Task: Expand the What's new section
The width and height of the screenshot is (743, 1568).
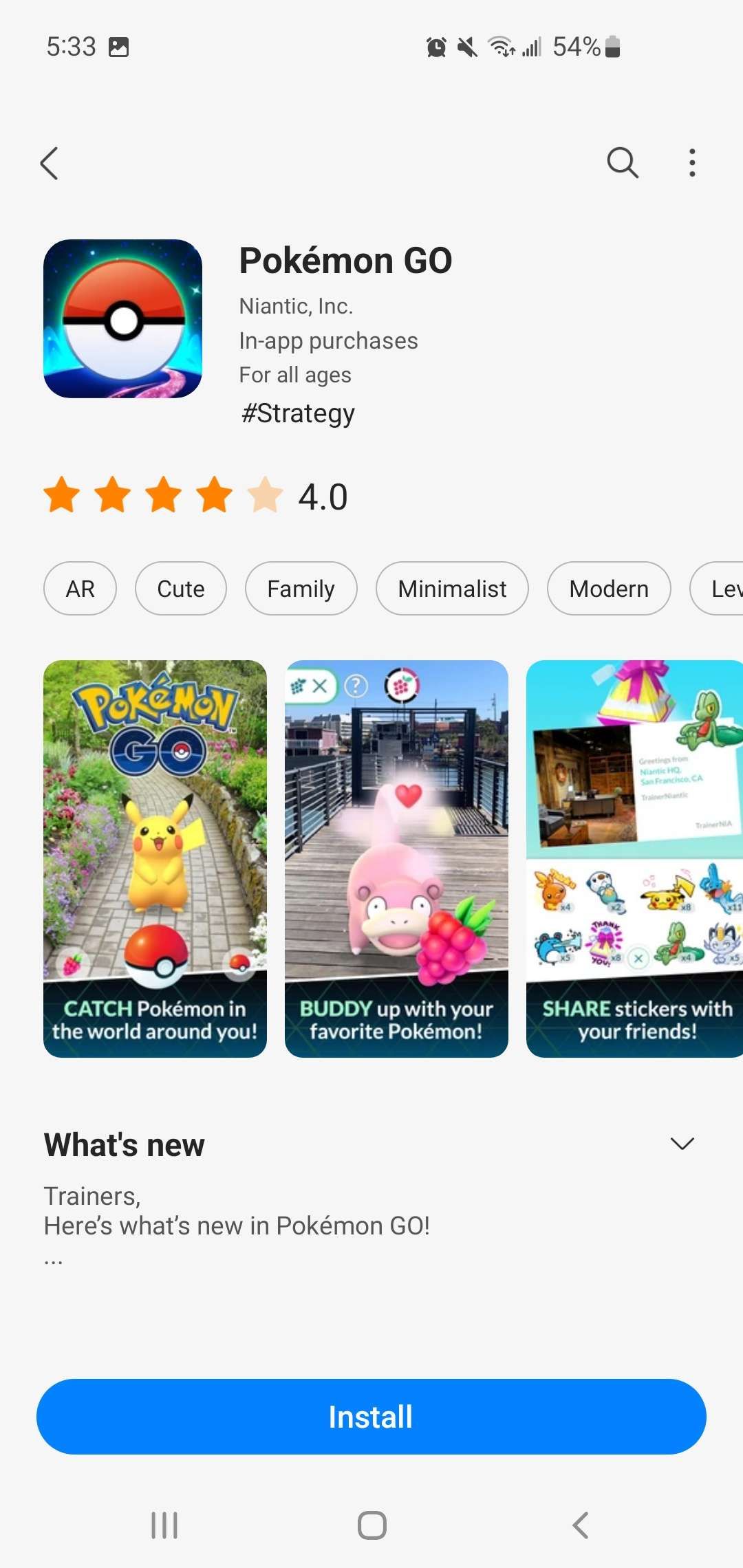Action: point(682,1144)
